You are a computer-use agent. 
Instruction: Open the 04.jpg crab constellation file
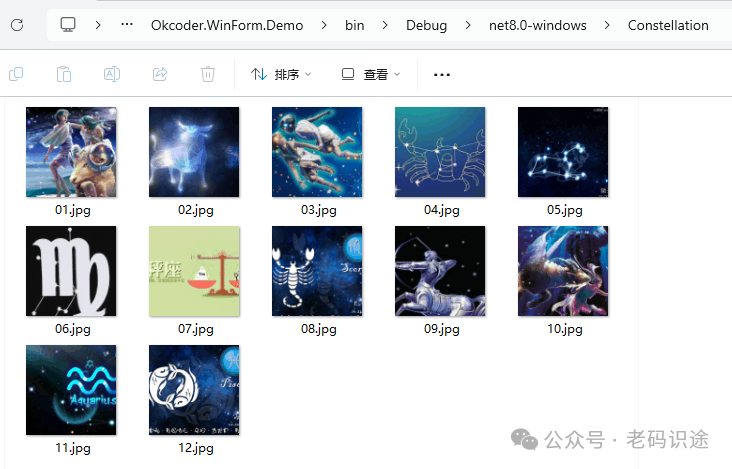point(440,161)
